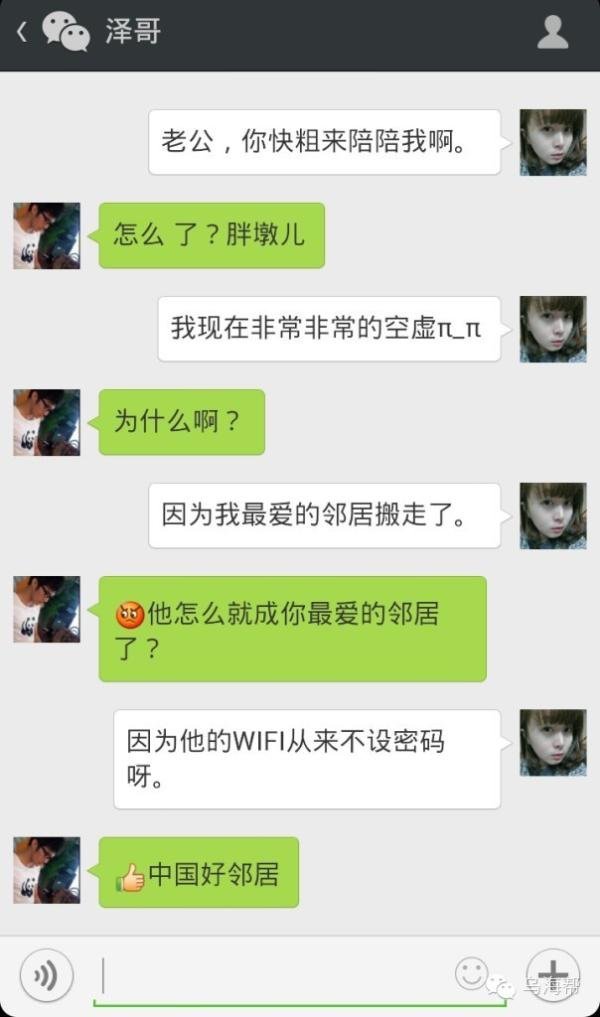Tap girl's avatar beside 老公，你快粗来陪陪我啊
The image size is (600, 1017).
(553, 142)
